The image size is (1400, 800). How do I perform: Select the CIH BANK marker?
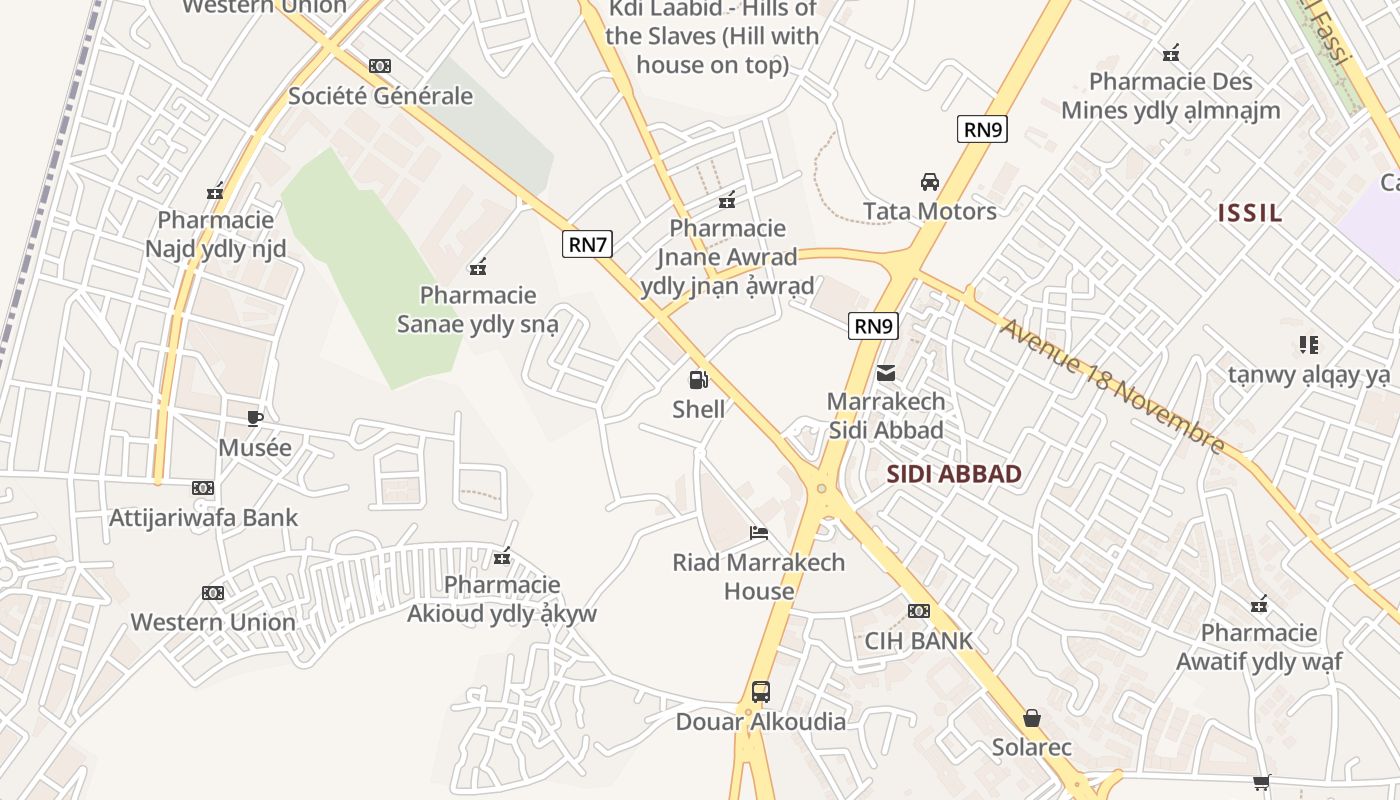click(x=918, y=611)
